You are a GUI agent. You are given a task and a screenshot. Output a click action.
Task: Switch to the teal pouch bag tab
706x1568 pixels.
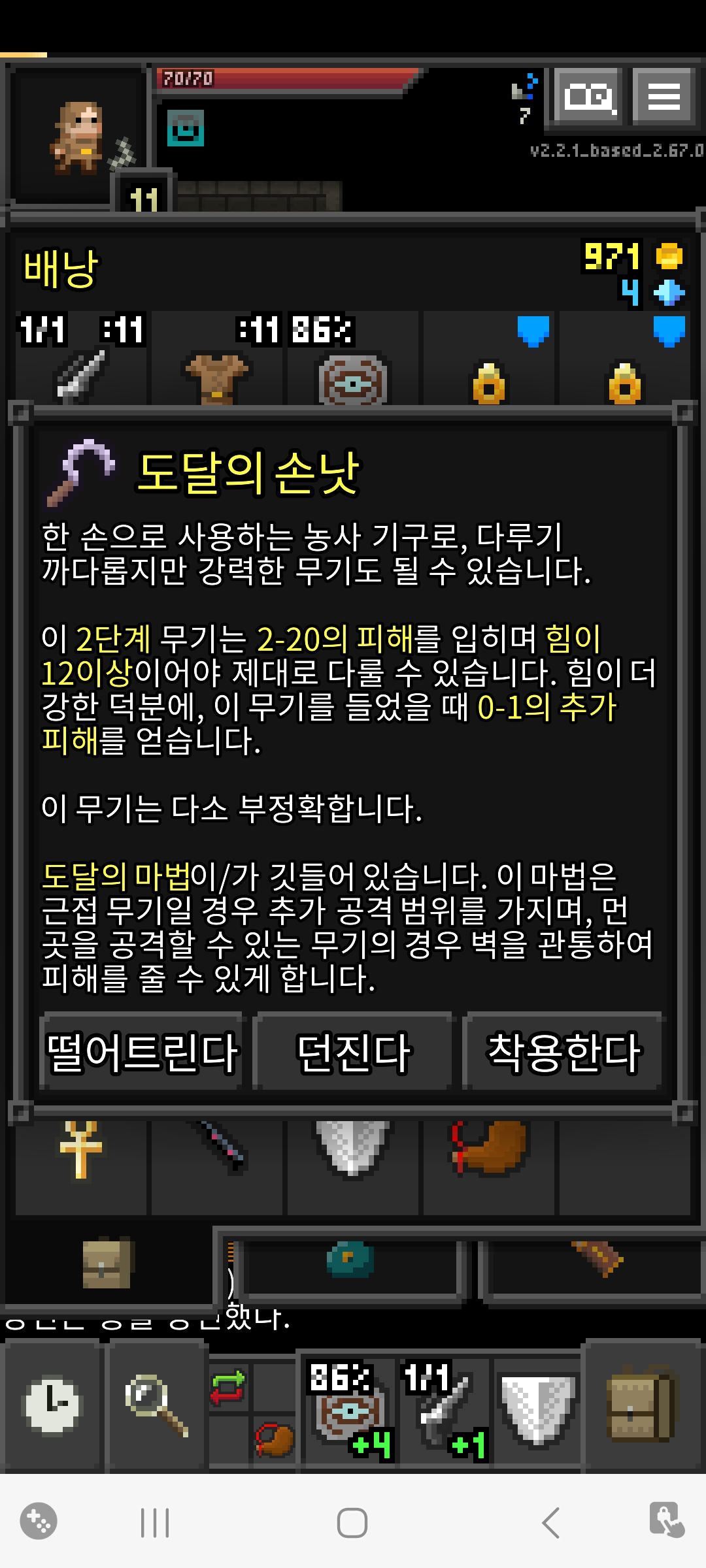tap(350, 1260)
